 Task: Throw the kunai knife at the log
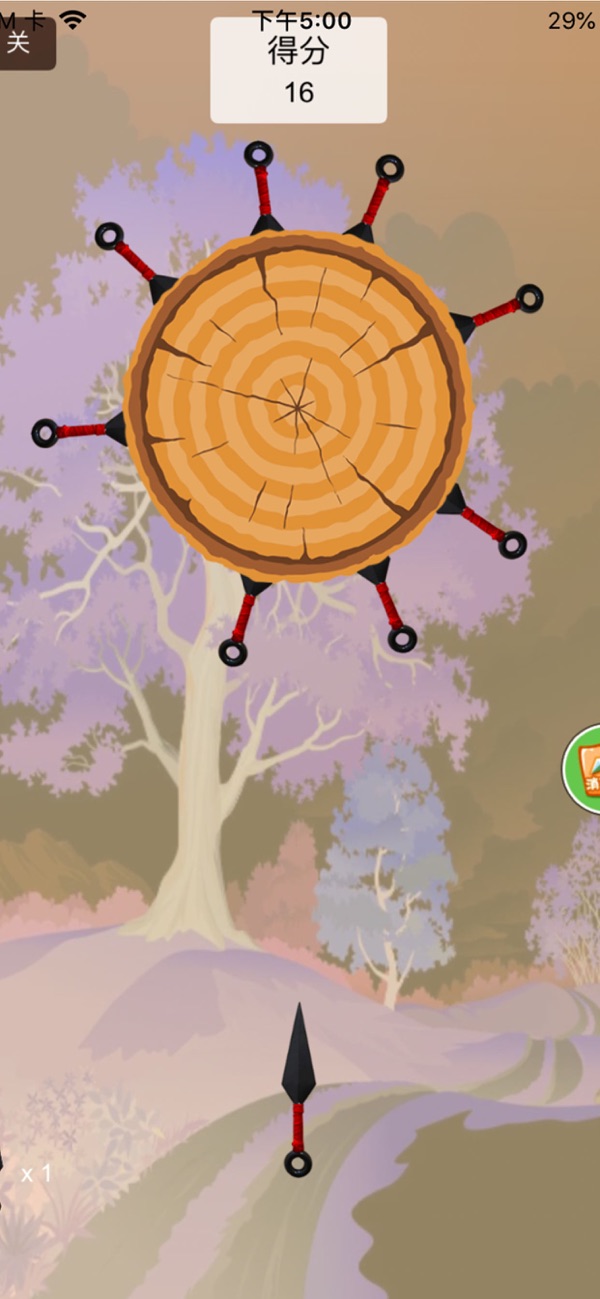(x=298, y=1090)
